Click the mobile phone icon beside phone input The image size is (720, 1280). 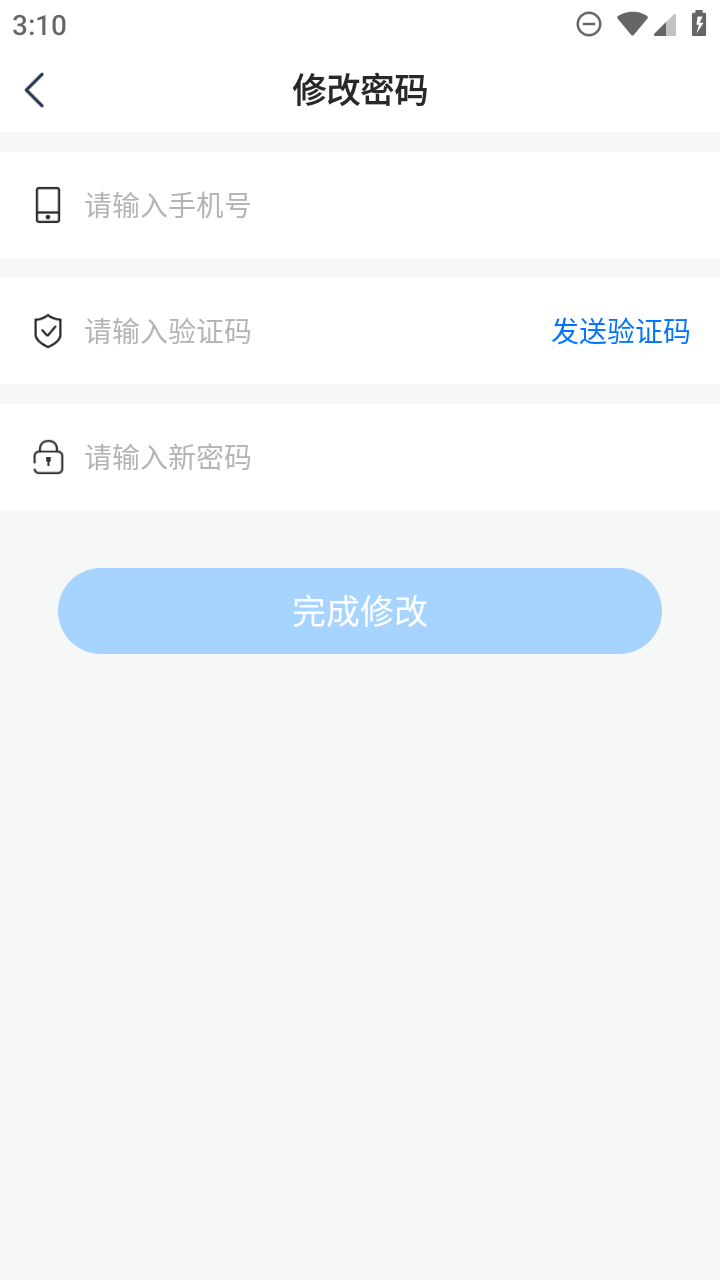pyautogui.click(x=48, y=205)
